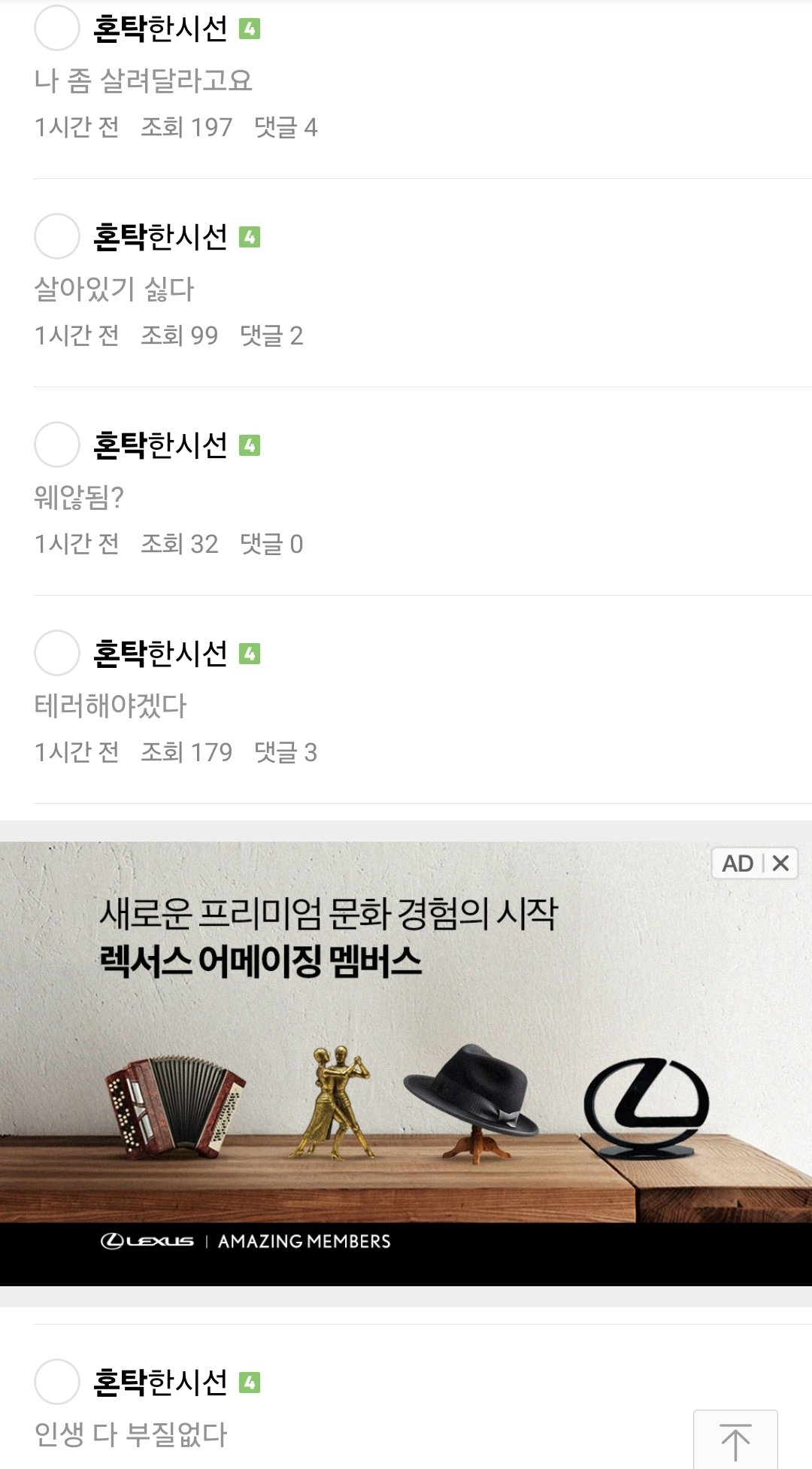Tap the scroll-to-top arrow button
Screen dimensions: 812x1469
pyautogui.click(x=735, y=1441)
